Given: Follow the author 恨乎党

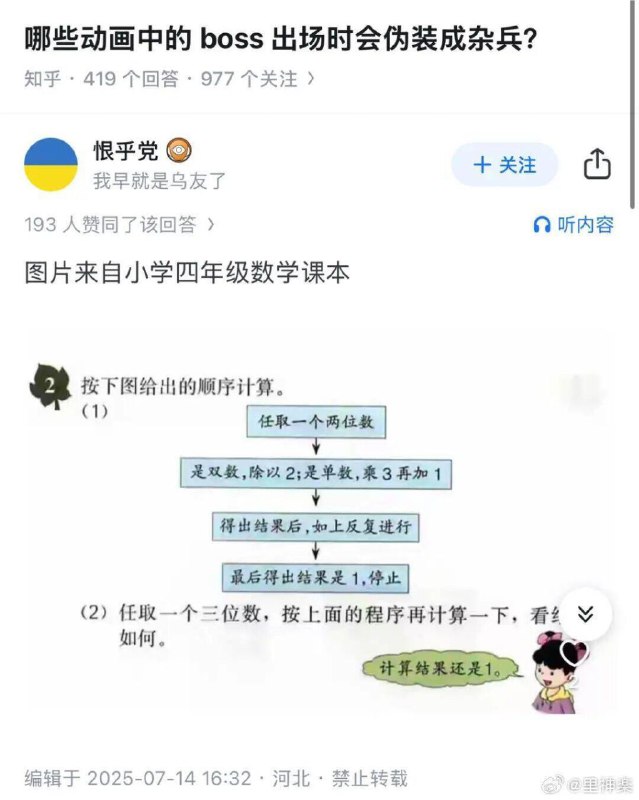Looking at the screenshot, I should (x=504, y=165).
